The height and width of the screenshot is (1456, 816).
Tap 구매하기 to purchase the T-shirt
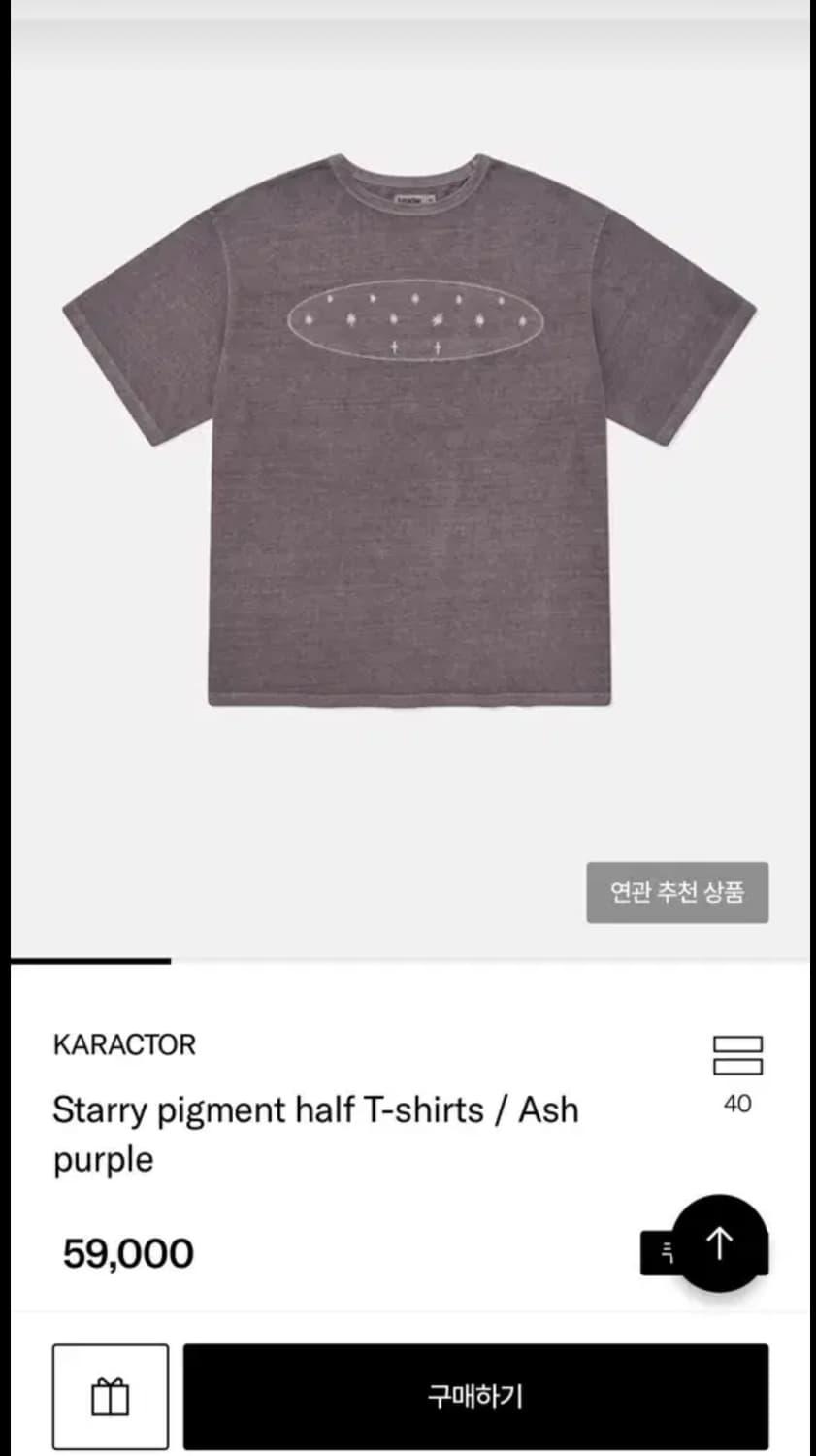click(475, 1397)
